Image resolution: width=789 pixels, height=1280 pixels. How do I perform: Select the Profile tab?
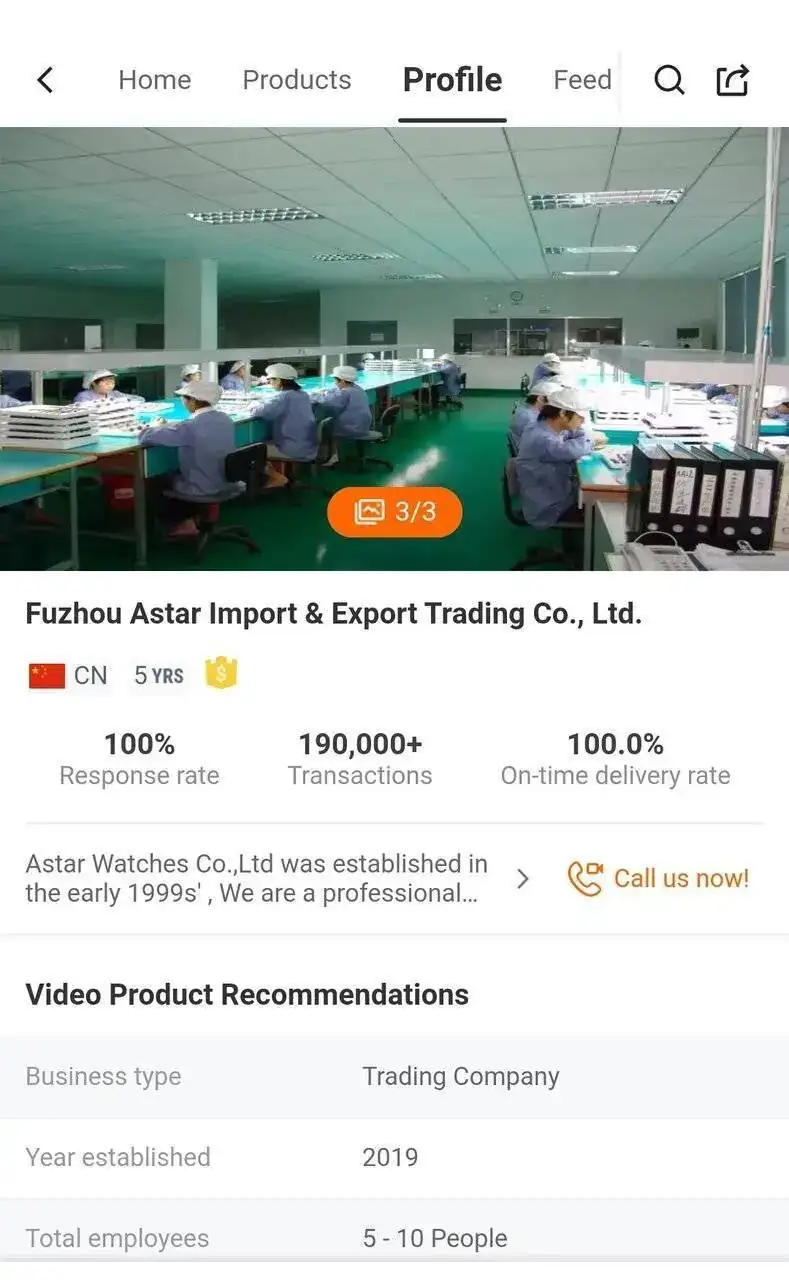click(x=452, y=80)
